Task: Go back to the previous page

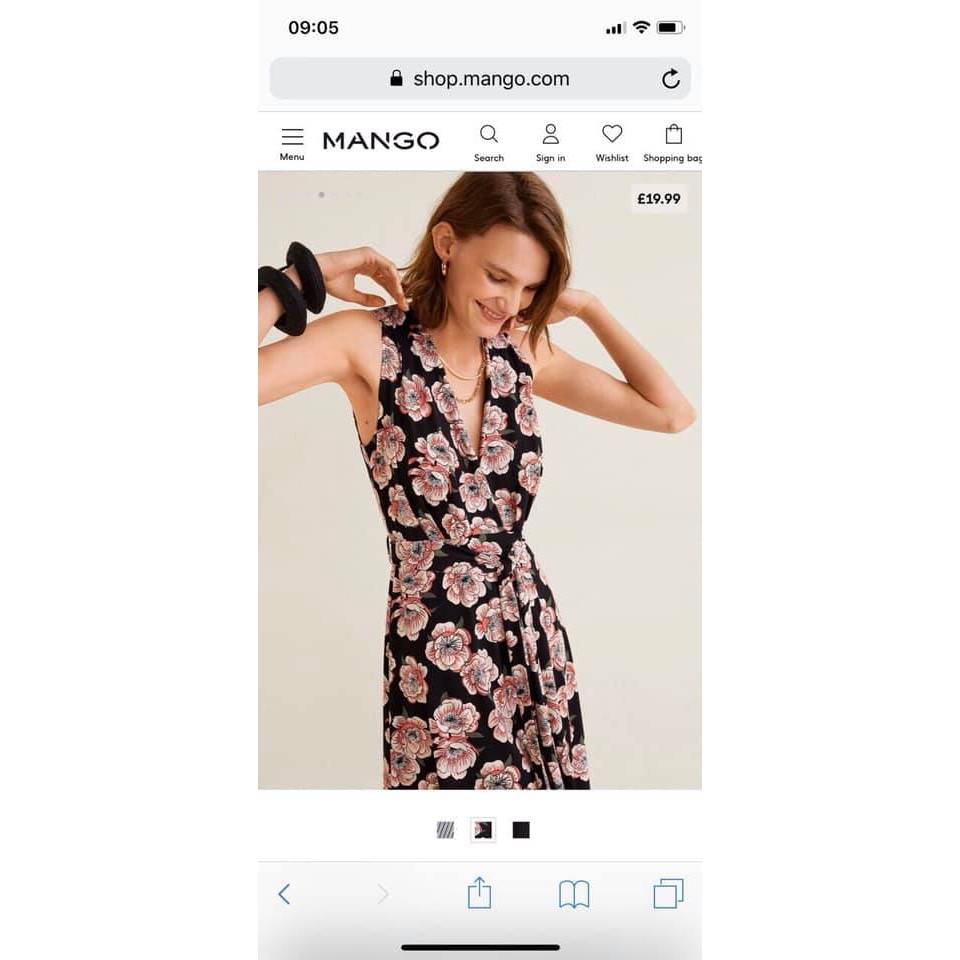Action: pos(284,894)
